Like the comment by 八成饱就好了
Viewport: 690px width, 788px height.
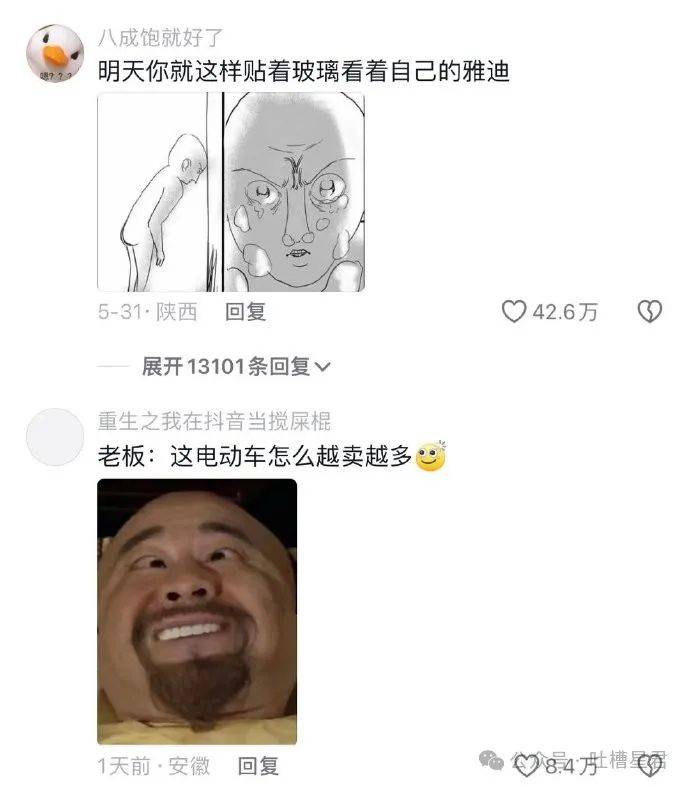point(514,312)
